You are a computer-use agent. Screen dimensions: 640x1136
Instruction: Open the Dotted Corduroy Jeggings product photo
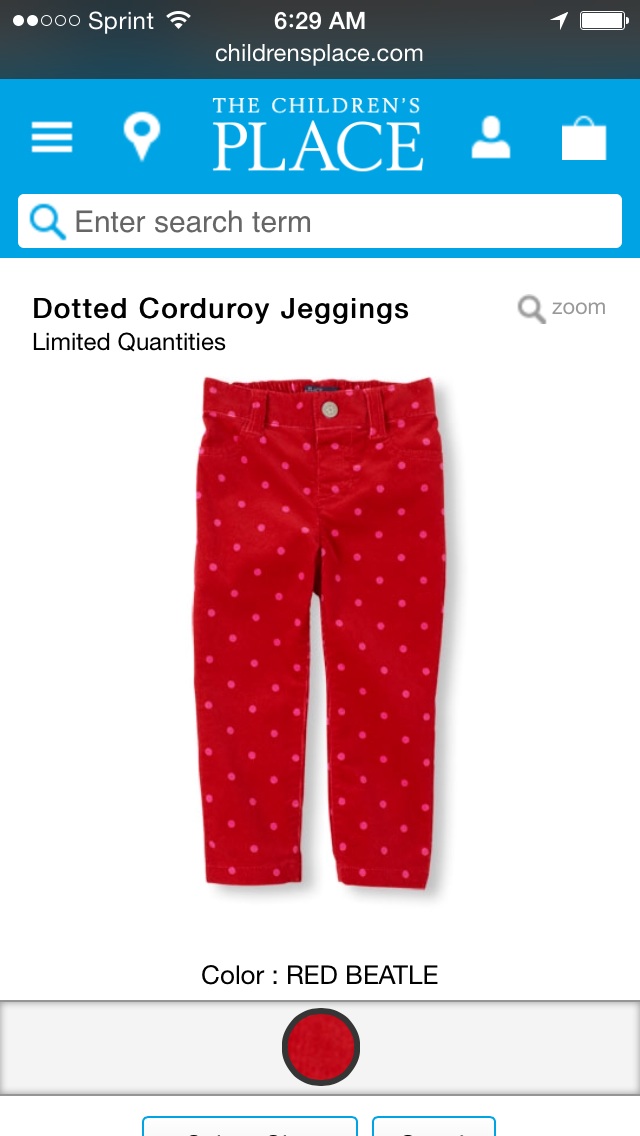click(x=320, y=634)
